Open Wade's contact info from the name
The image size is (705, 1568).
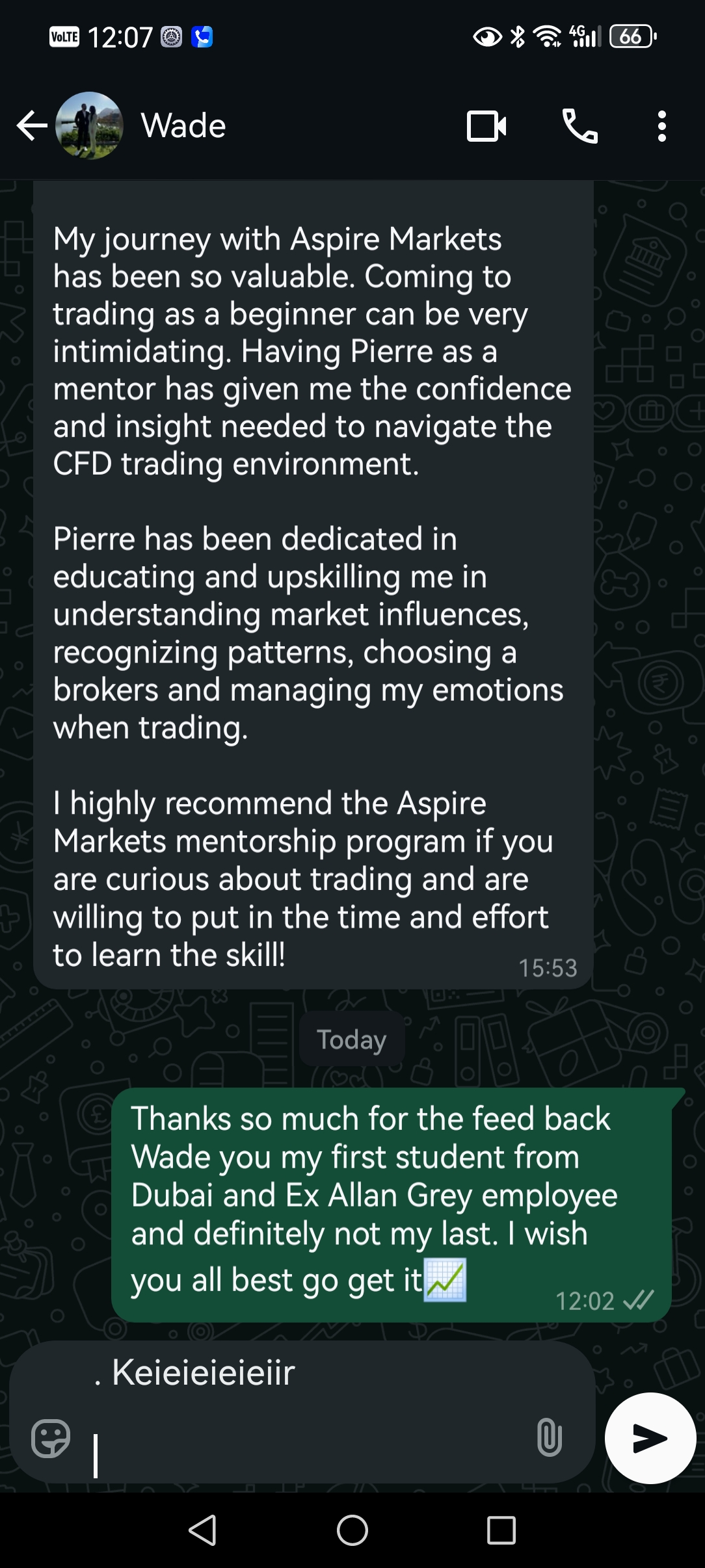183,125
